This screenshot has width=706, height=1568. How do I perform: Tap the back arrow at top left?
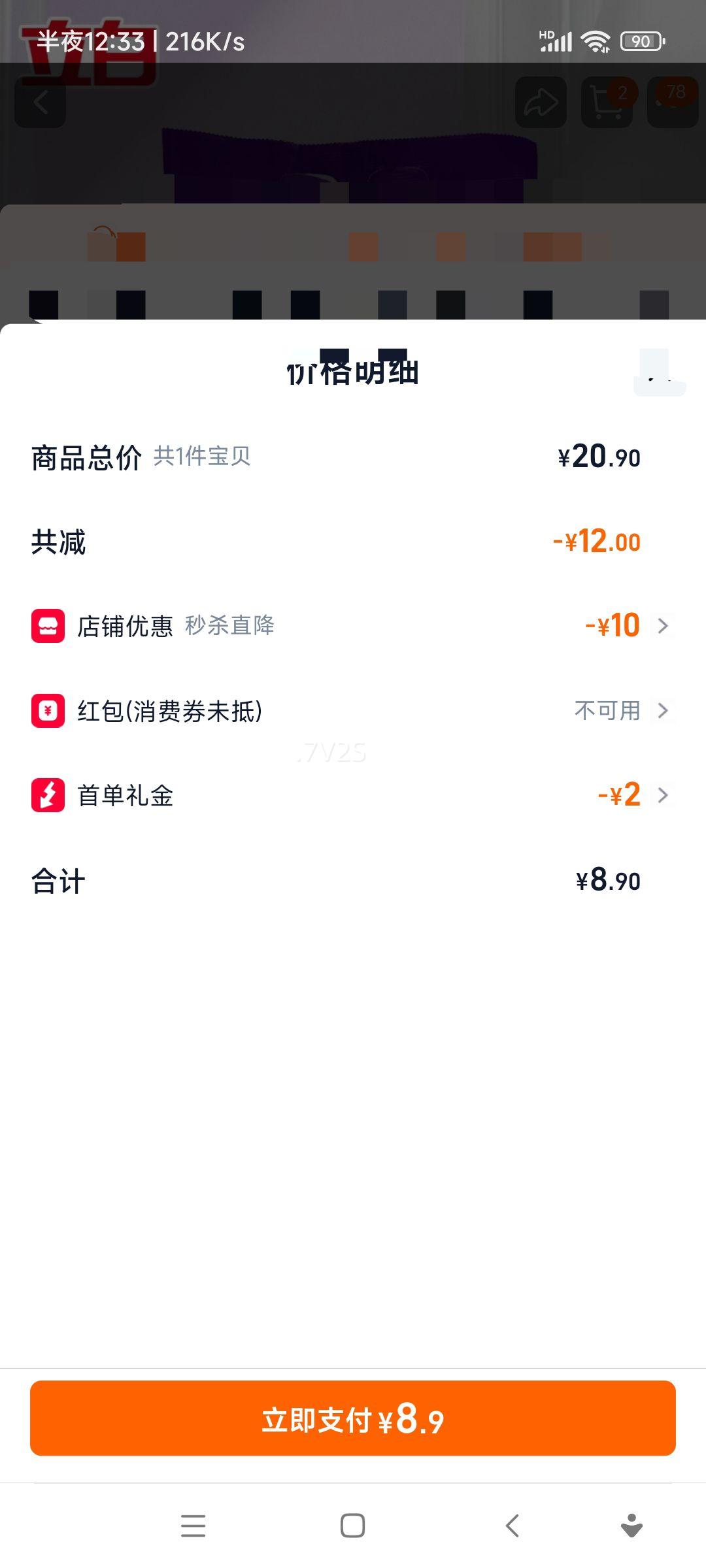point(41,101)
